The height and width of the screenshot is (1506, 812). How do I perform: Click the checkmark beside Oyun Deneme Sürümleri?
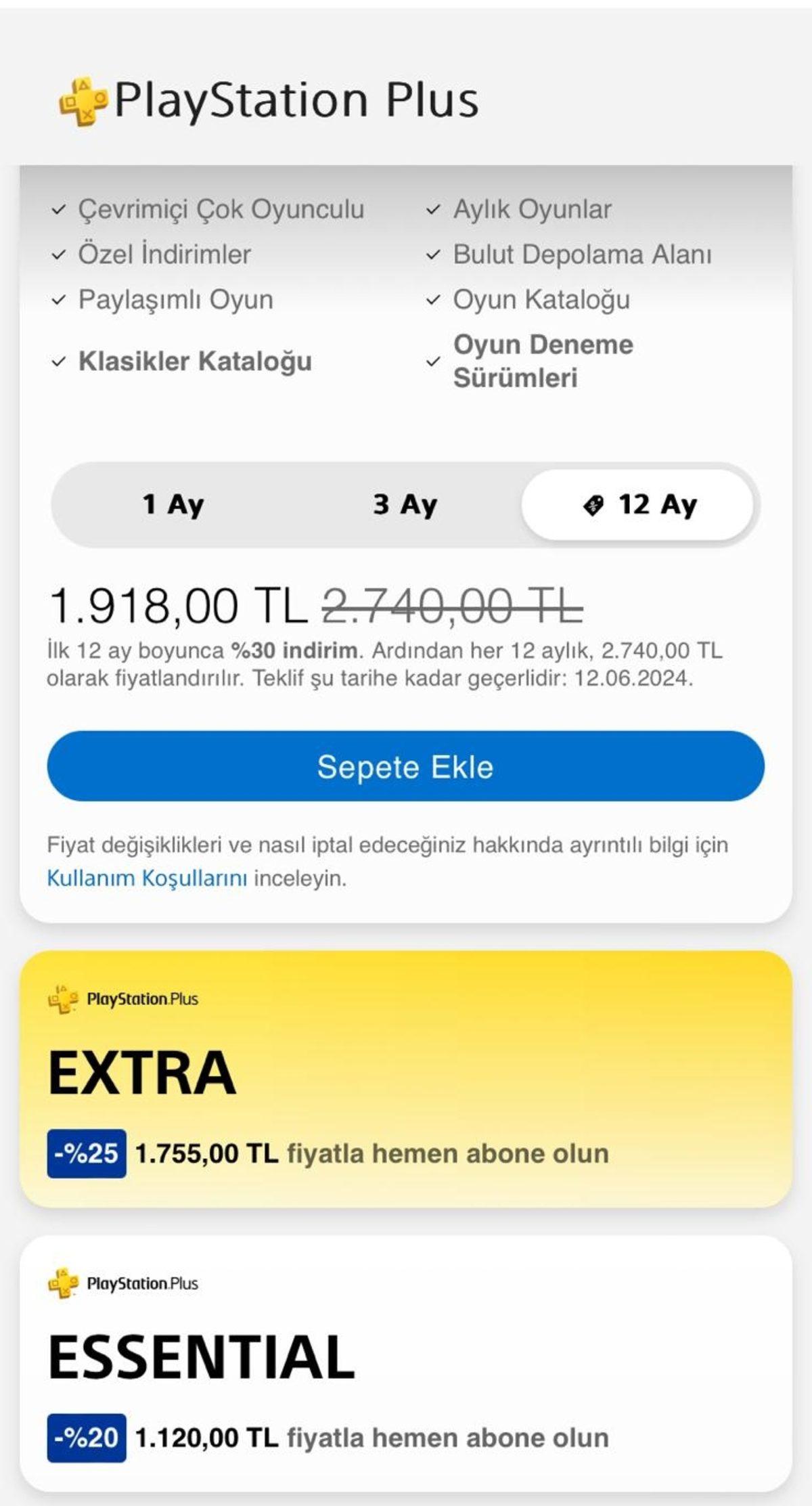(x=434, y=363)
